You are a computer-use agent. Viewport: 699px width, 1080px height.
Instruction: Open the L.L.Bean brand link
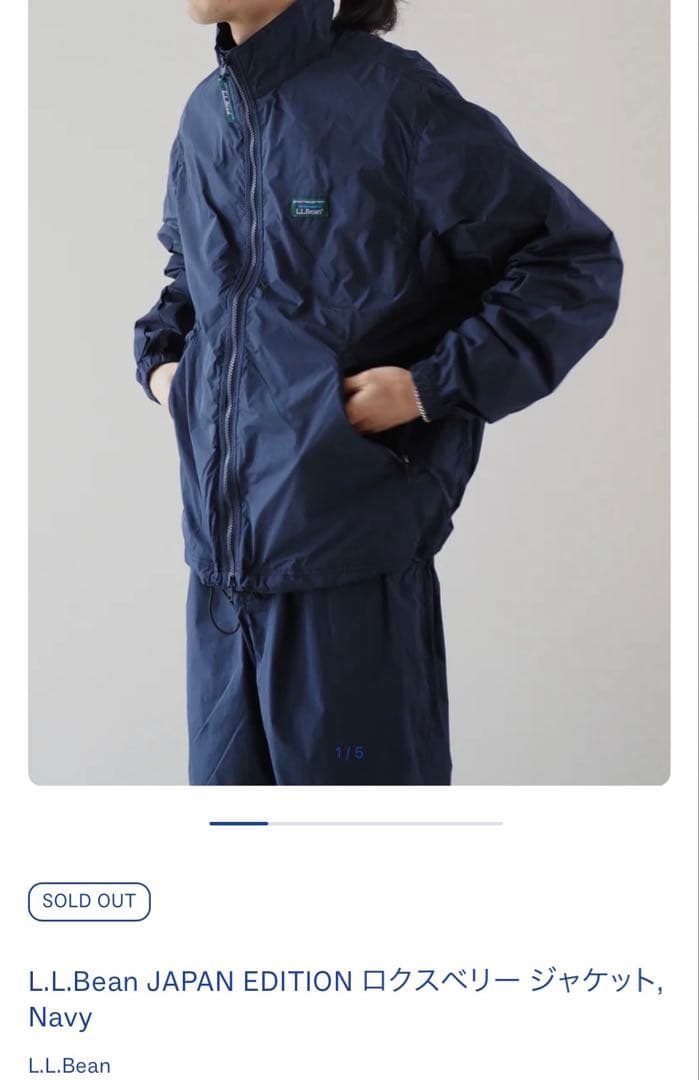point(69,1065)
